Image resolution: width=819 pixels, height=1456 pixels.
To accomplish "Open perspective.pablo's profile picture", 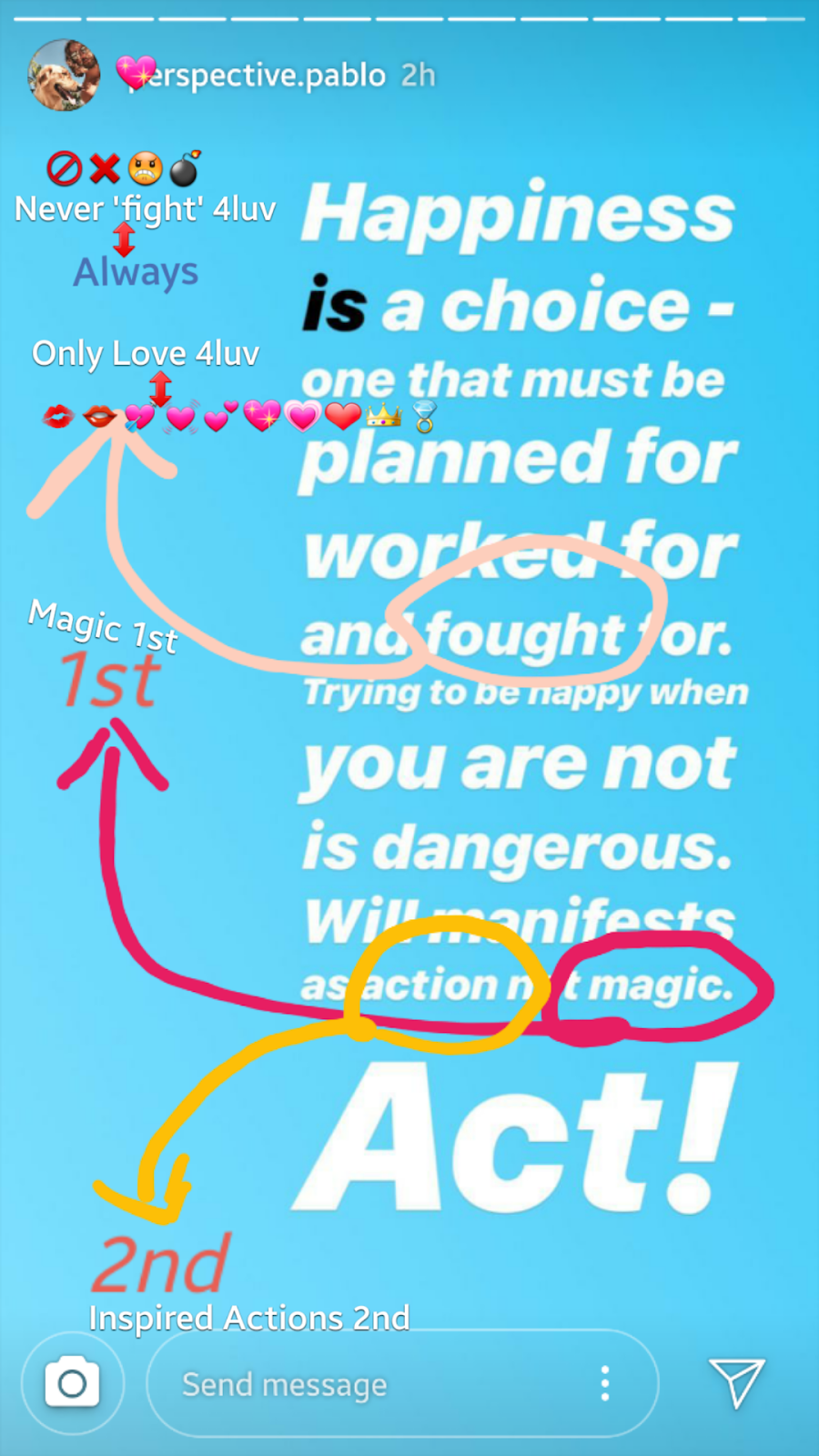I will coord(63,75).
